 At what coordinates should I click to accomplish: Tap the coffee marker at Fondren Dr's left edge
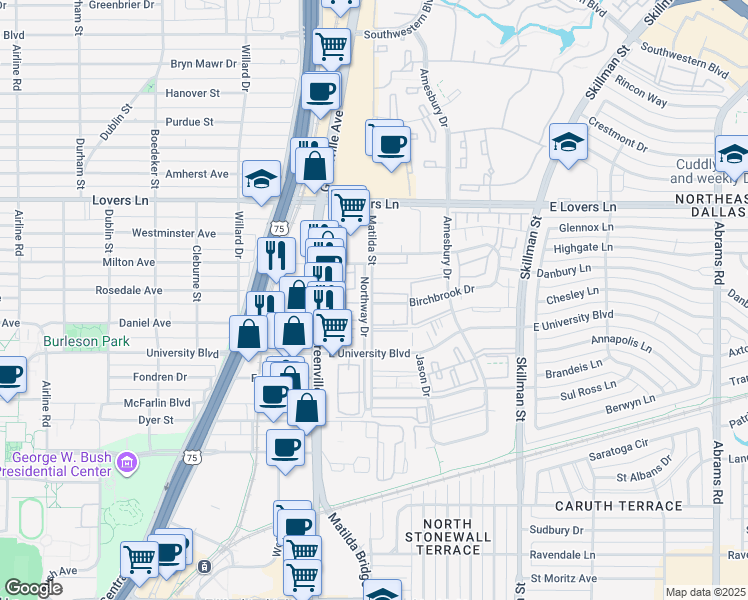[x=9, y=376]
